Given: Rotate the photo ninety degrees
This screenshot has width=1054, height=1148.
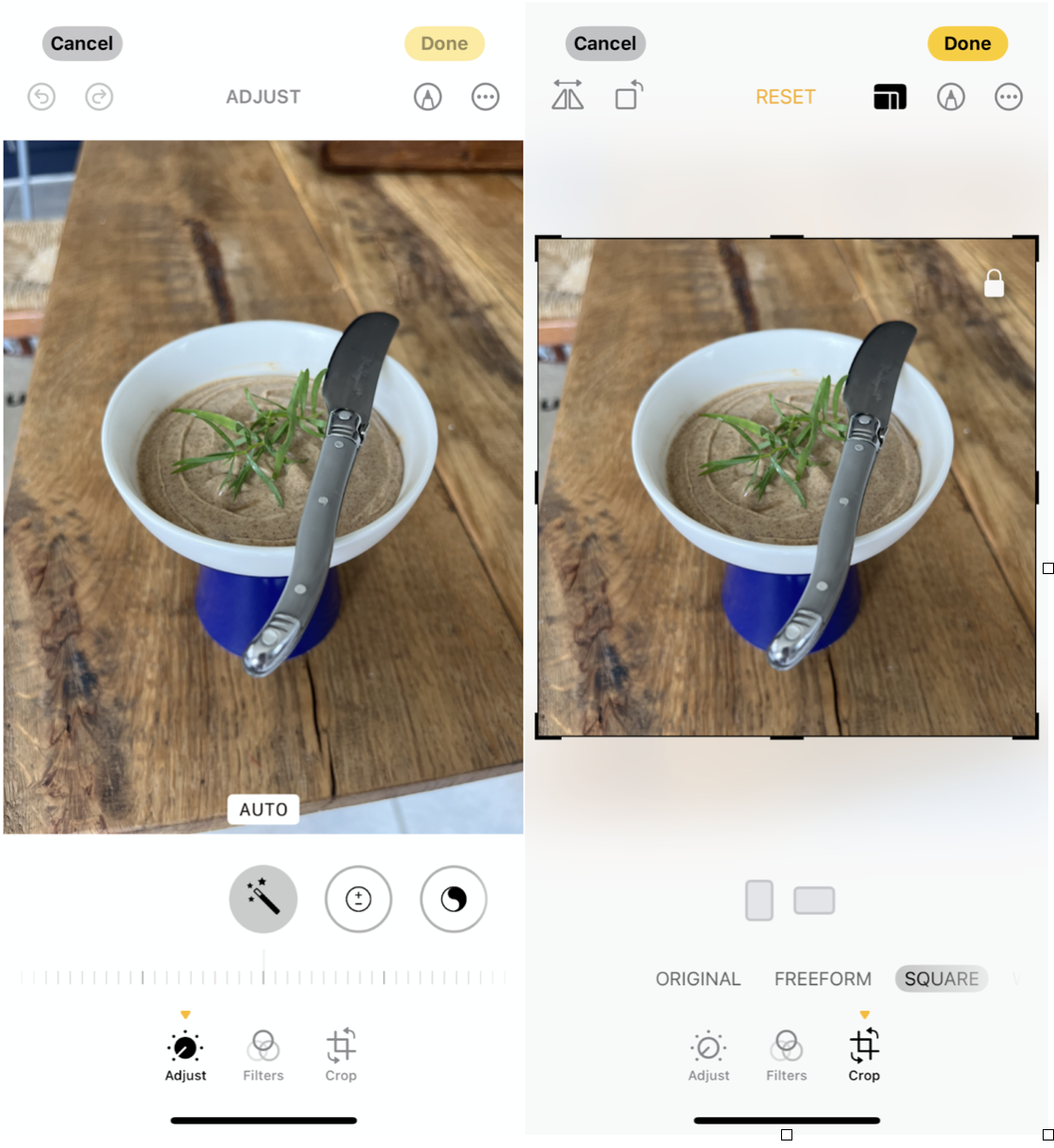Looking at the screenshot, I should click(629, 96).
